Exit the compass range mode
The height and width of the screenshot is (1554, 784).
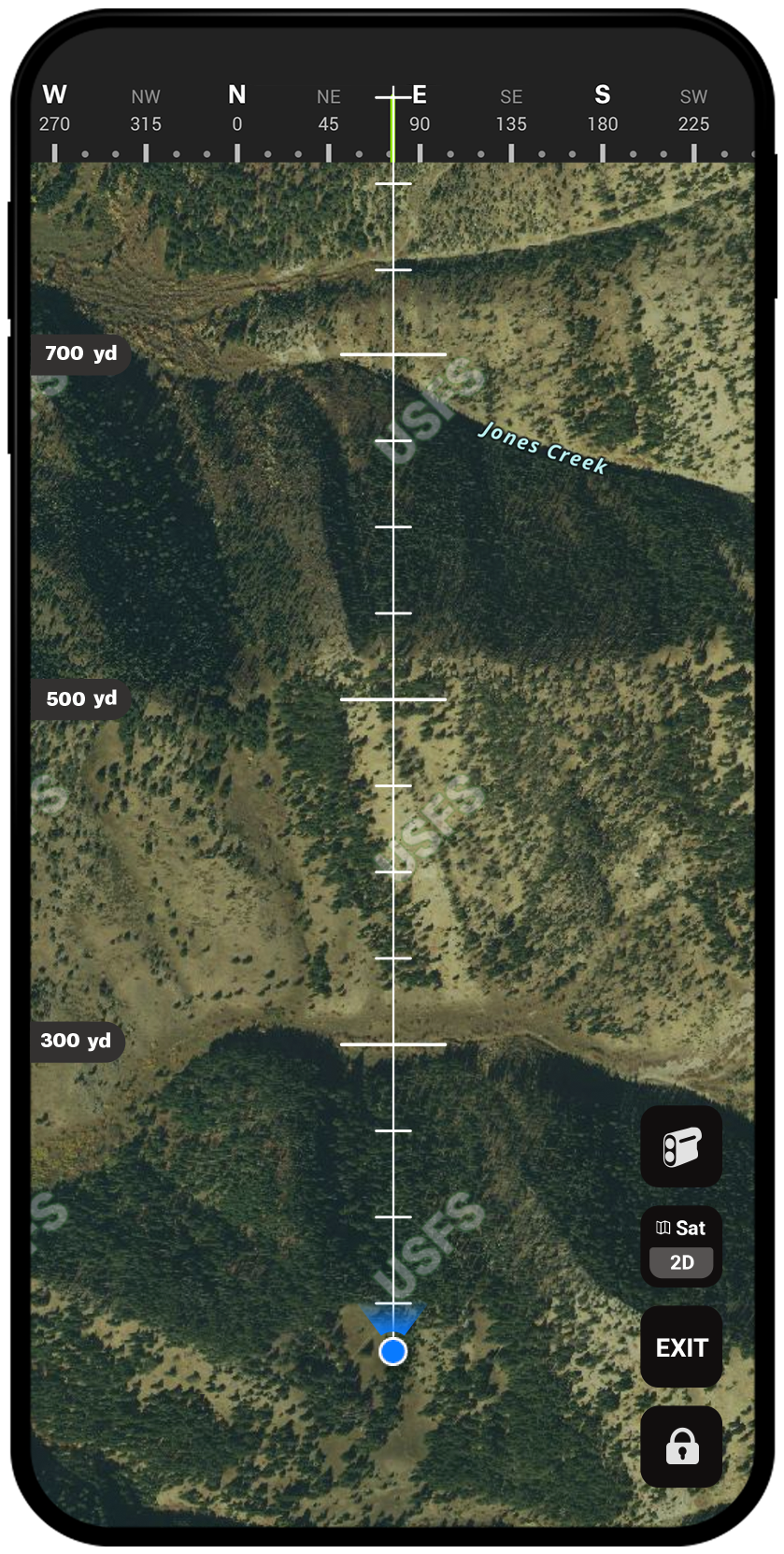click(680, 1347)
